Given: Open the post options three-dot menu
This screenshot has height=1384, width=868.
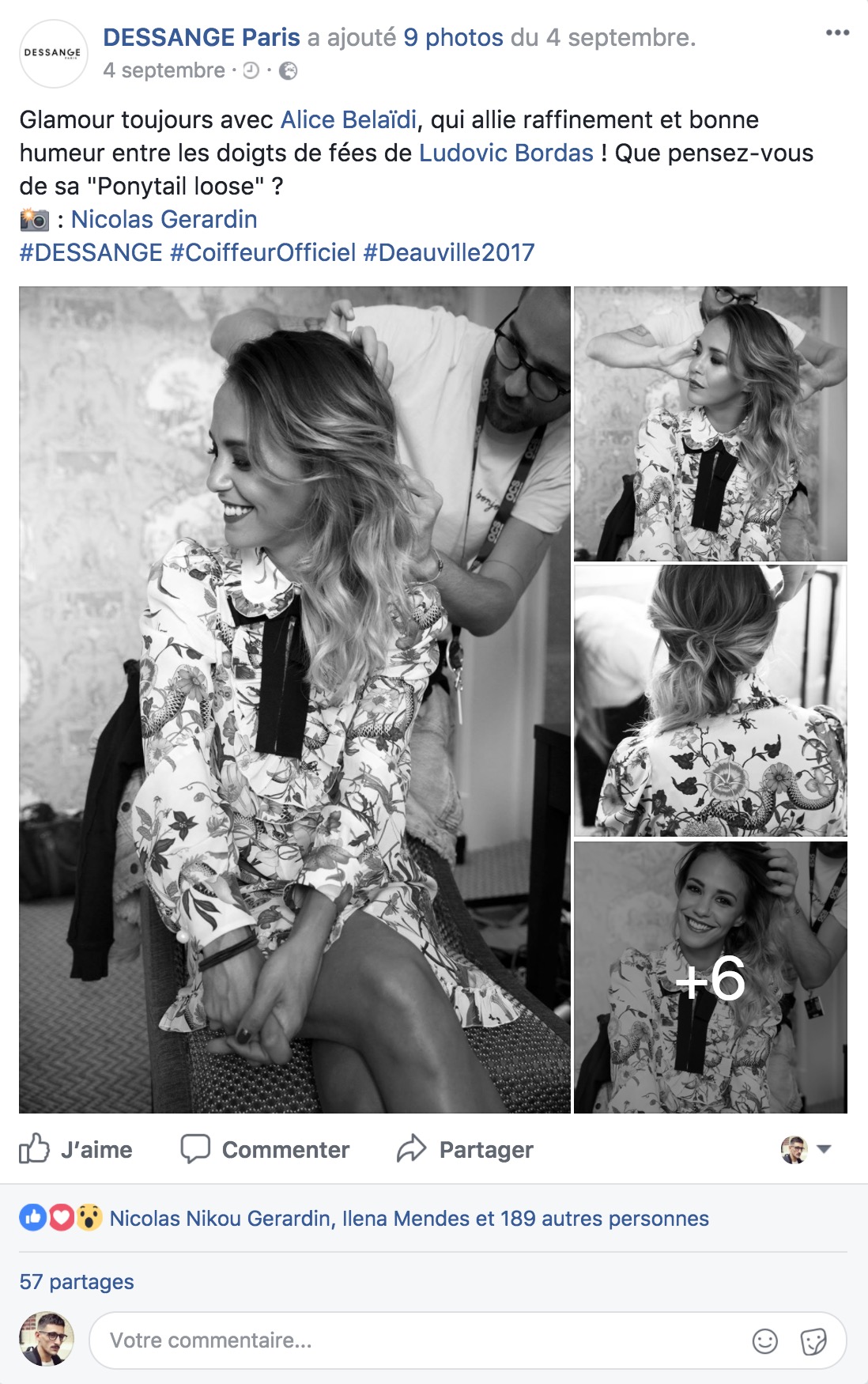Looking at the screenshot, I should tap(837, 33).
